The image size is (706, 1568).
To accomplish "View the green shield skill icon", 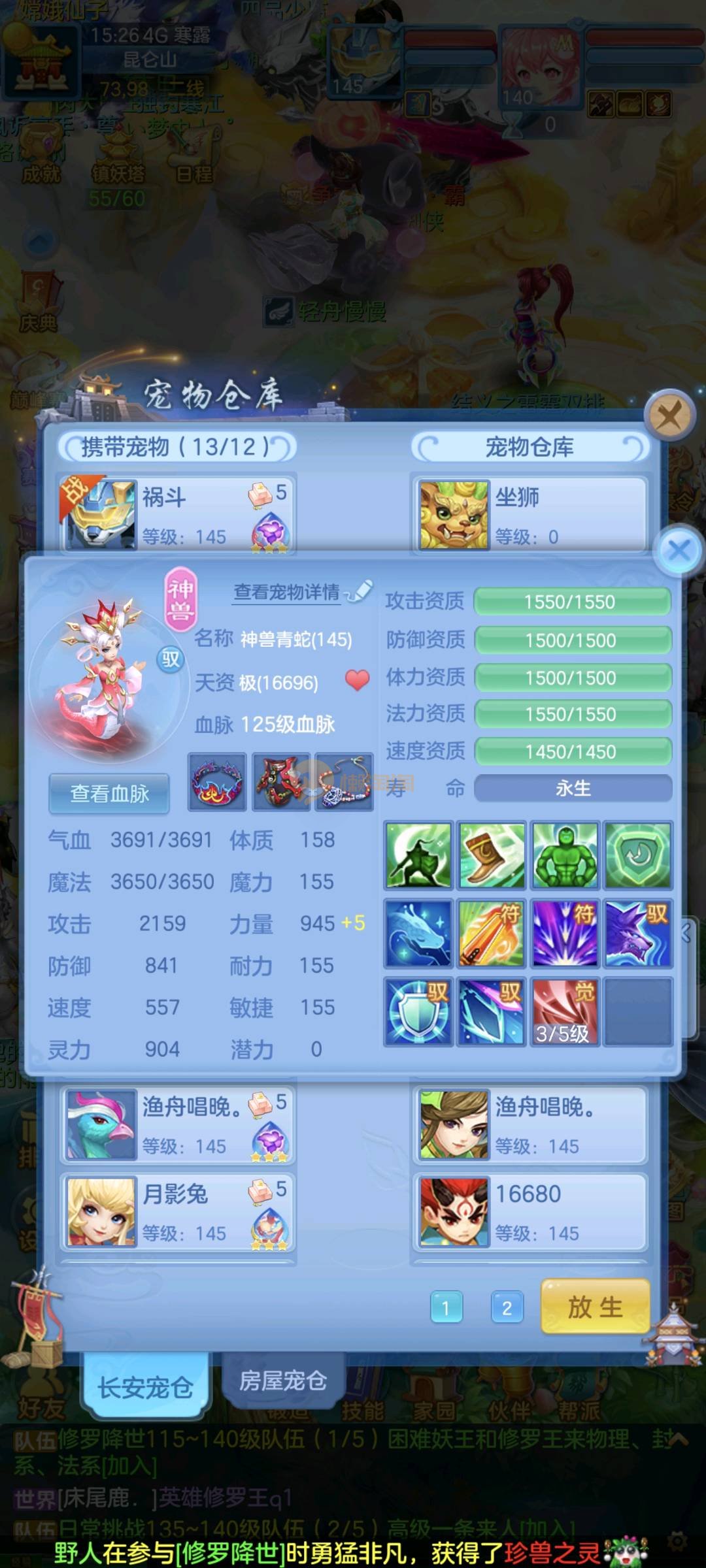I will tap(638, 855).
